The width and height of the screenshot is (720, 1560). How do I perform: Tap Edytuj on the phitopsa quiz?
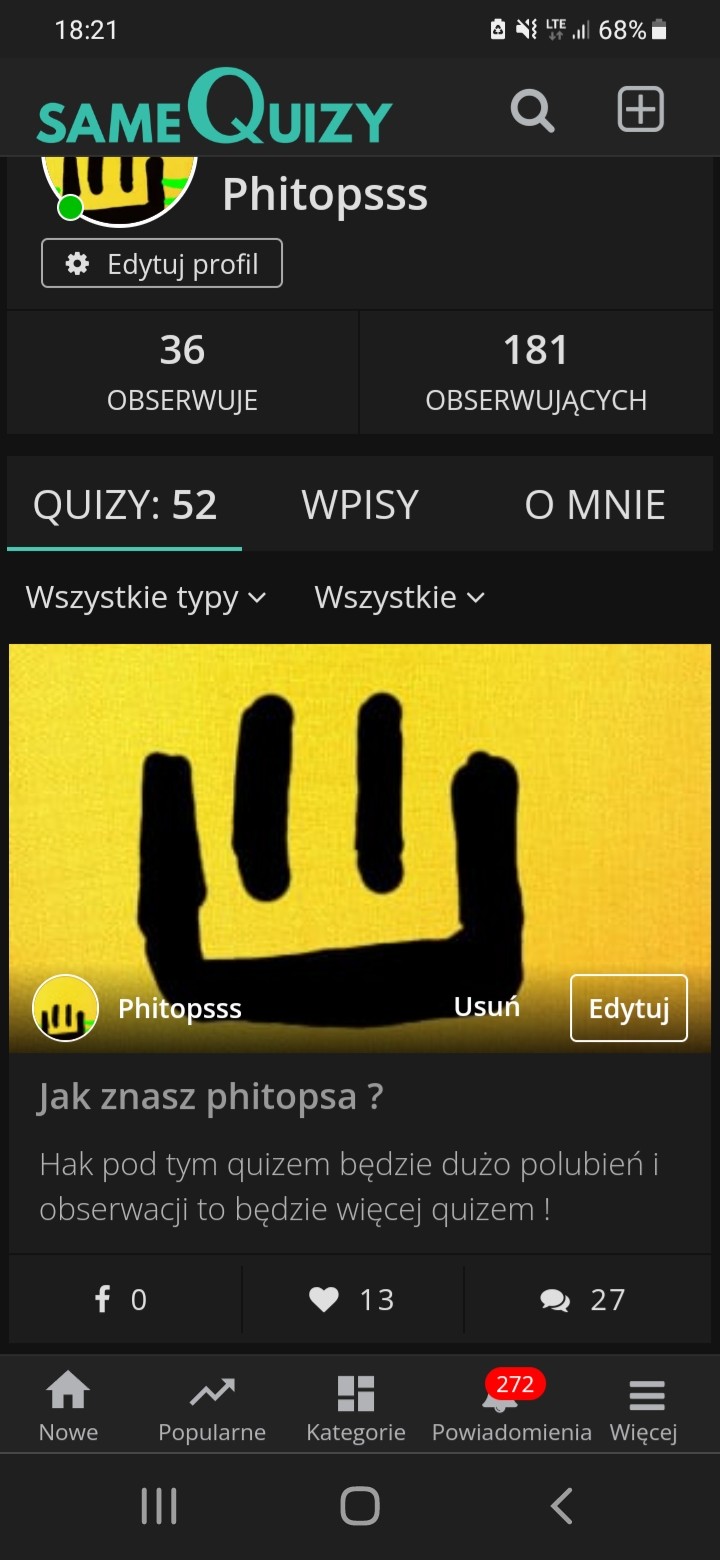pyautogui.click(x=628, y=1008)
